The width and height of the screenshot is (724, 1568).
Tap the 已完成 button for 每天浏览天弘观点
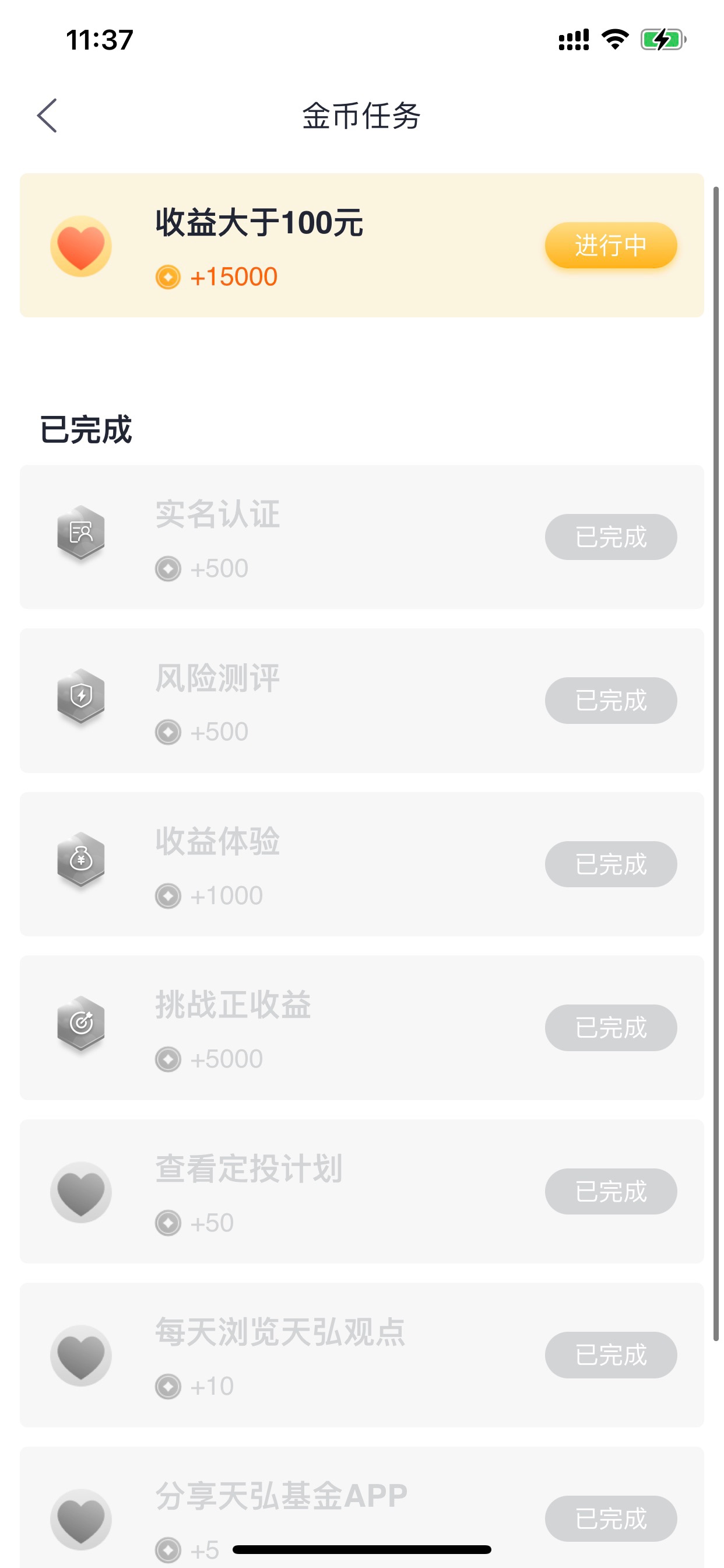(x=610, y=1355)
